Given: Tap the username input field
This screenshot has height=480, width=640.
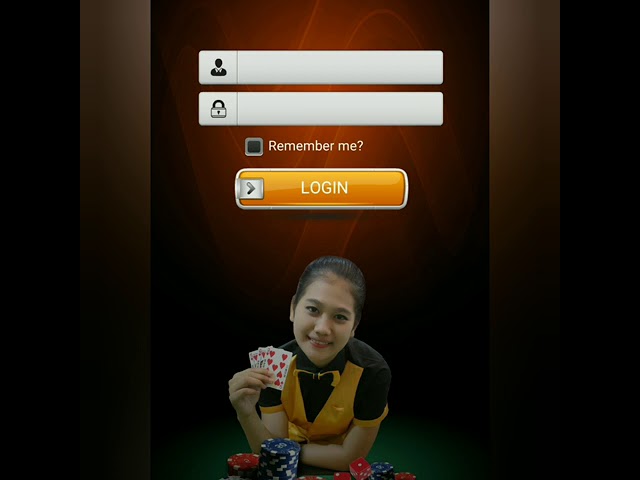Looking at the screenshot, I should pyautogui.click(x=339, y=68).
